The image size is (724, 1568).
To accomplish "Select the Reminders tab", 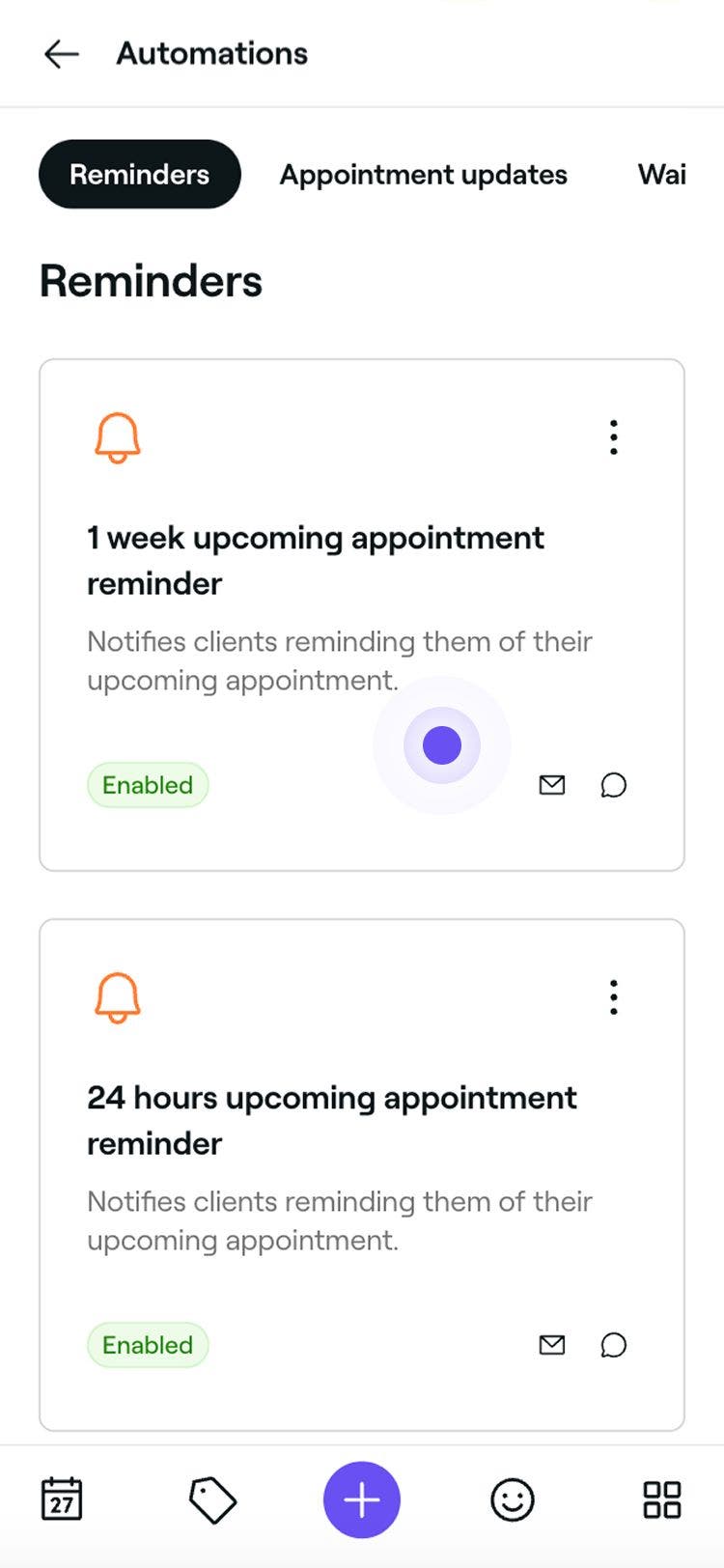I will click(x=139, y=174).
